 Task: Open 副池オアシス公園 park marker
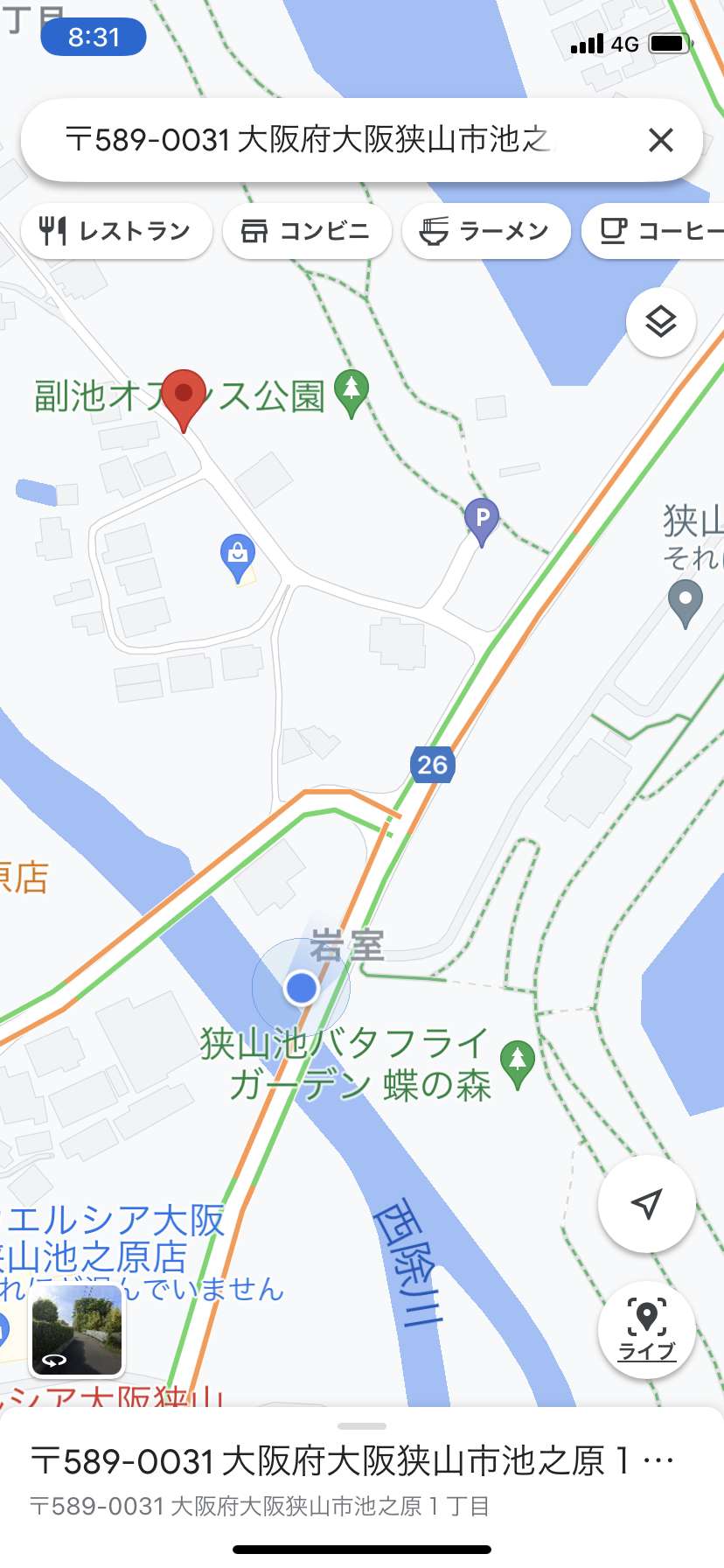tap(352, 393)
